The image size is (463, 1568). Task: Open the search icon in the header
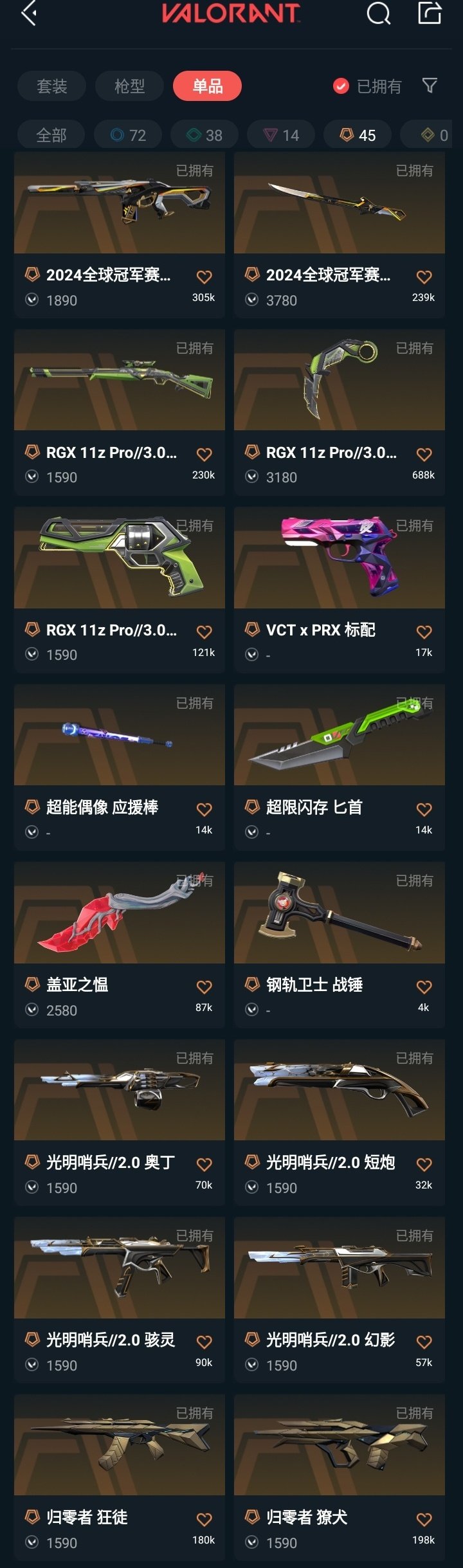pos(378,13)
